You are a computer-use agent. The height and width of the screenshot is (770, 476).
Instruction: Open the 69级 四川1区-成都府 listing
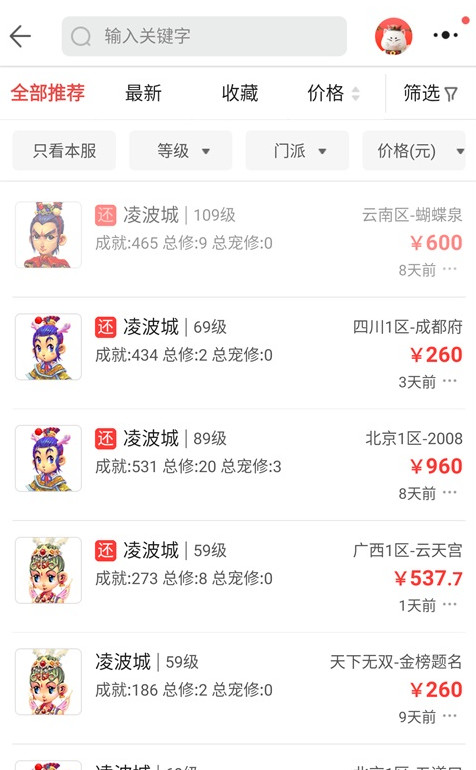[x=239, y=353]
